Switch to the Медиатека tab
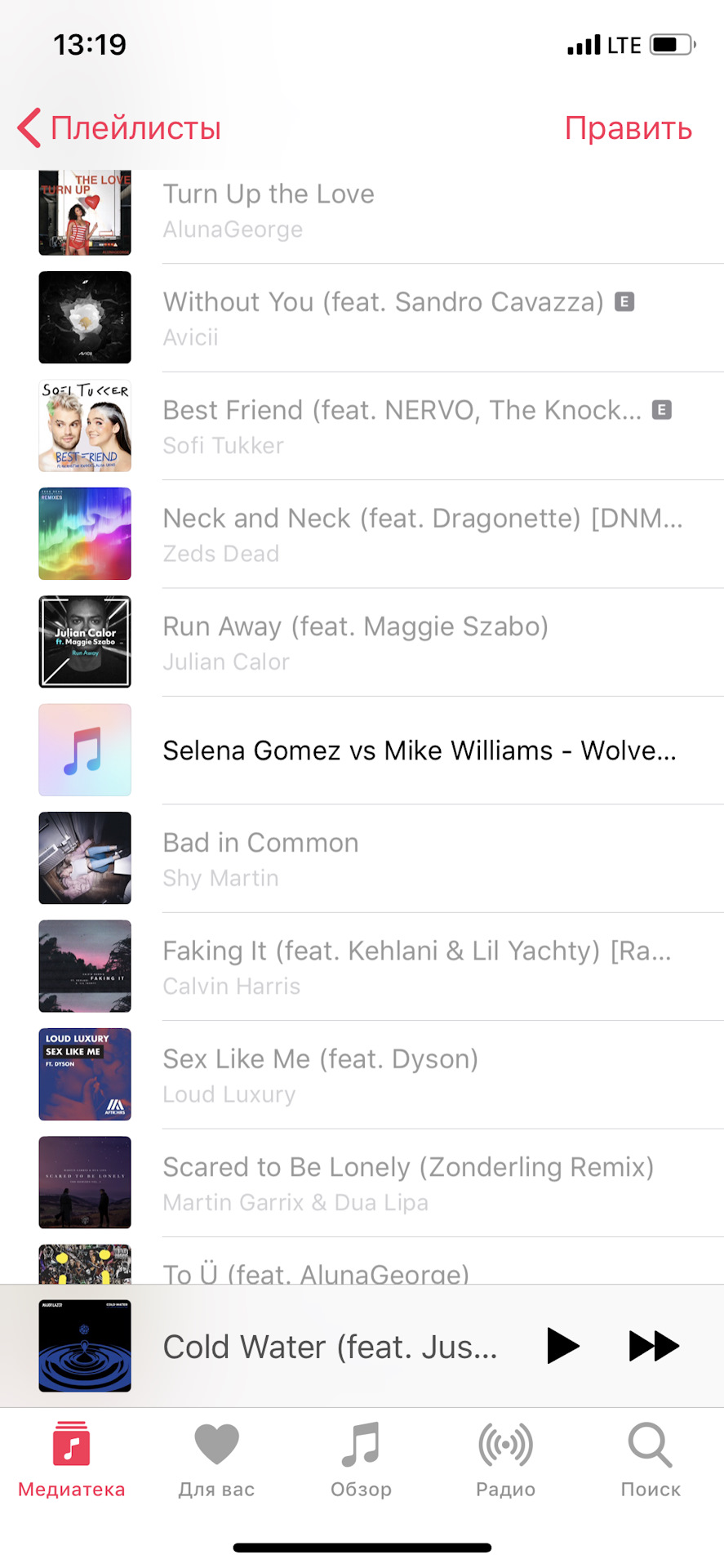Image resolution: width=724 pixels, height=1568 pixels. (x=72, y=1460)
